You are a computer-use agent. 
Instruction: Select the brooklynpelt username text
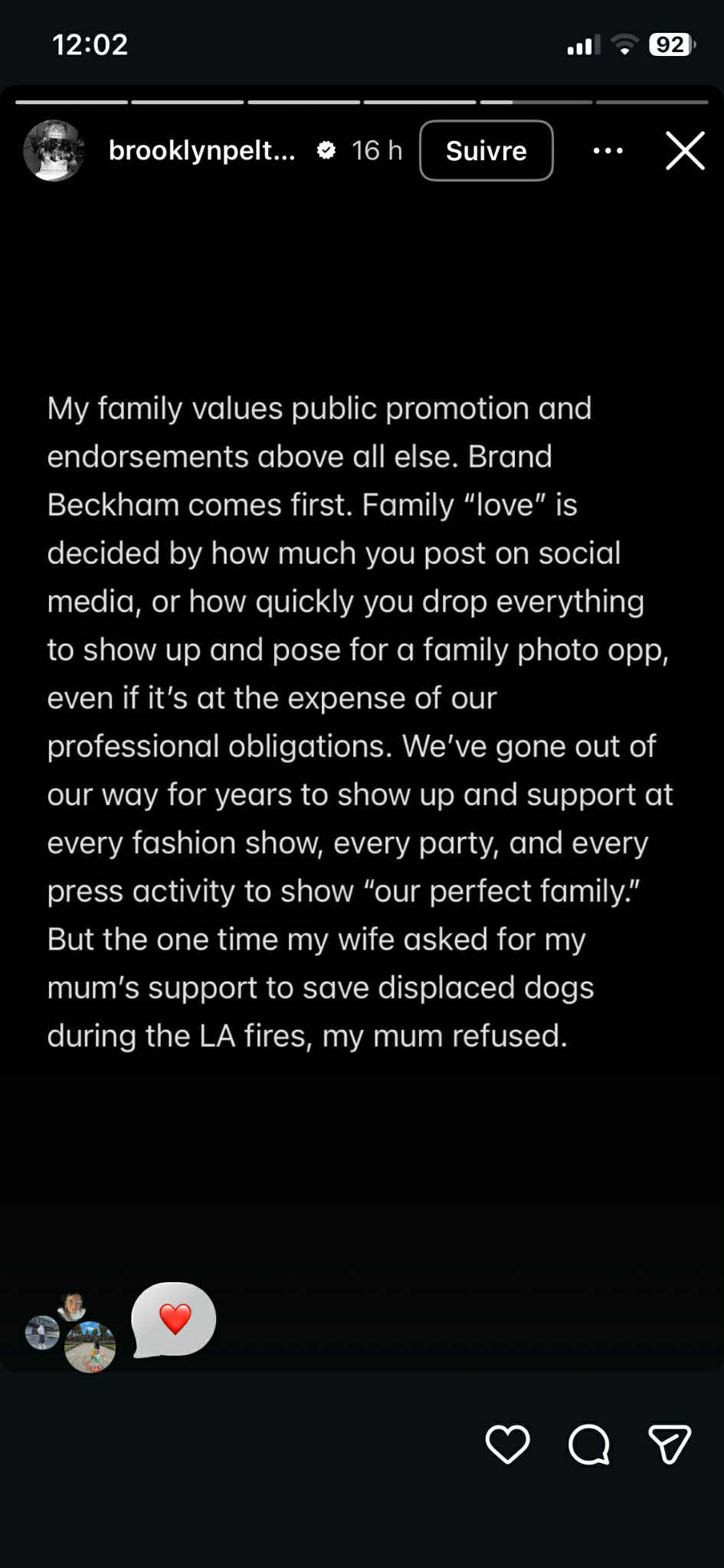coord(201,150)
